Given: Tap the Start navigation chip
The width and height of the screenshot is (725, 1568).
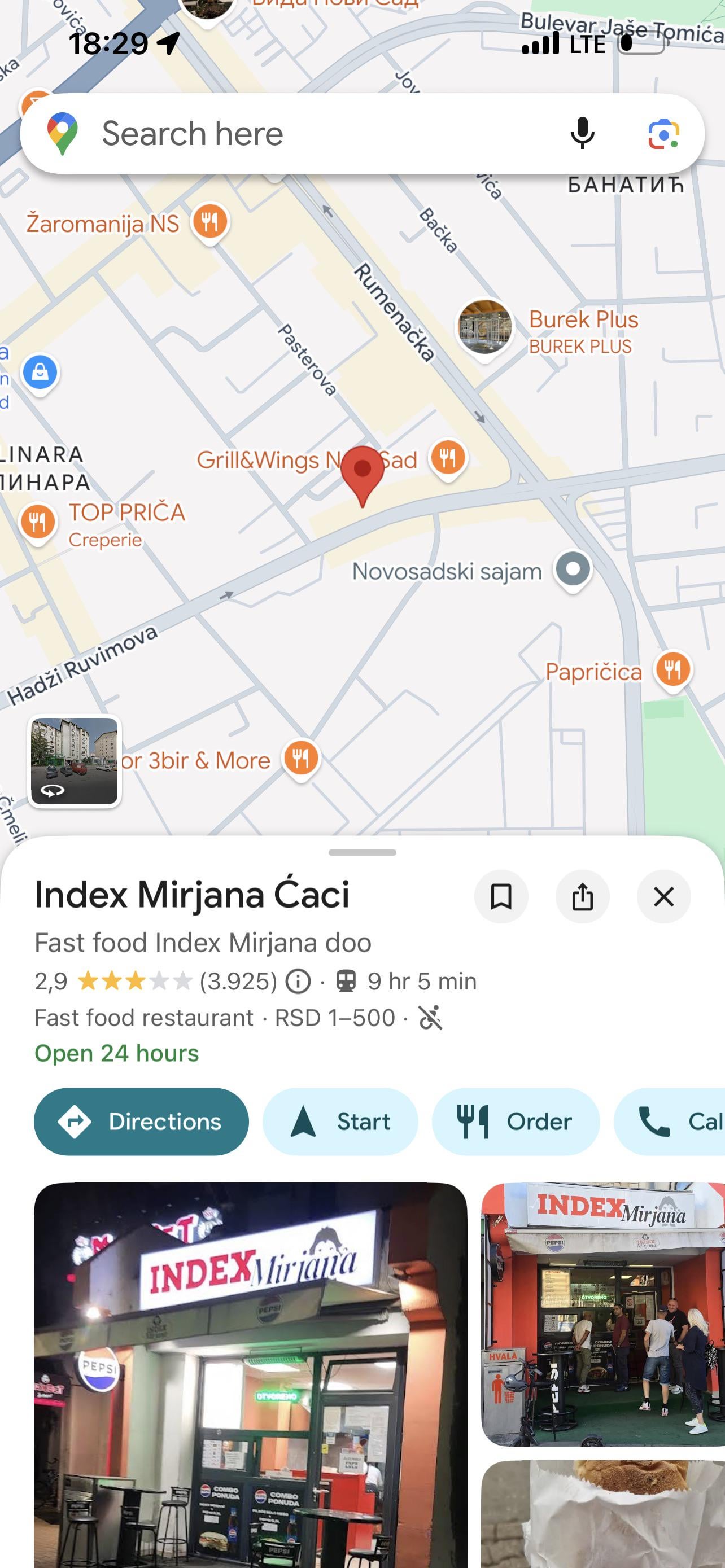Looking at the screenshot, I should pyautogui.click(x=340, y=1121).
